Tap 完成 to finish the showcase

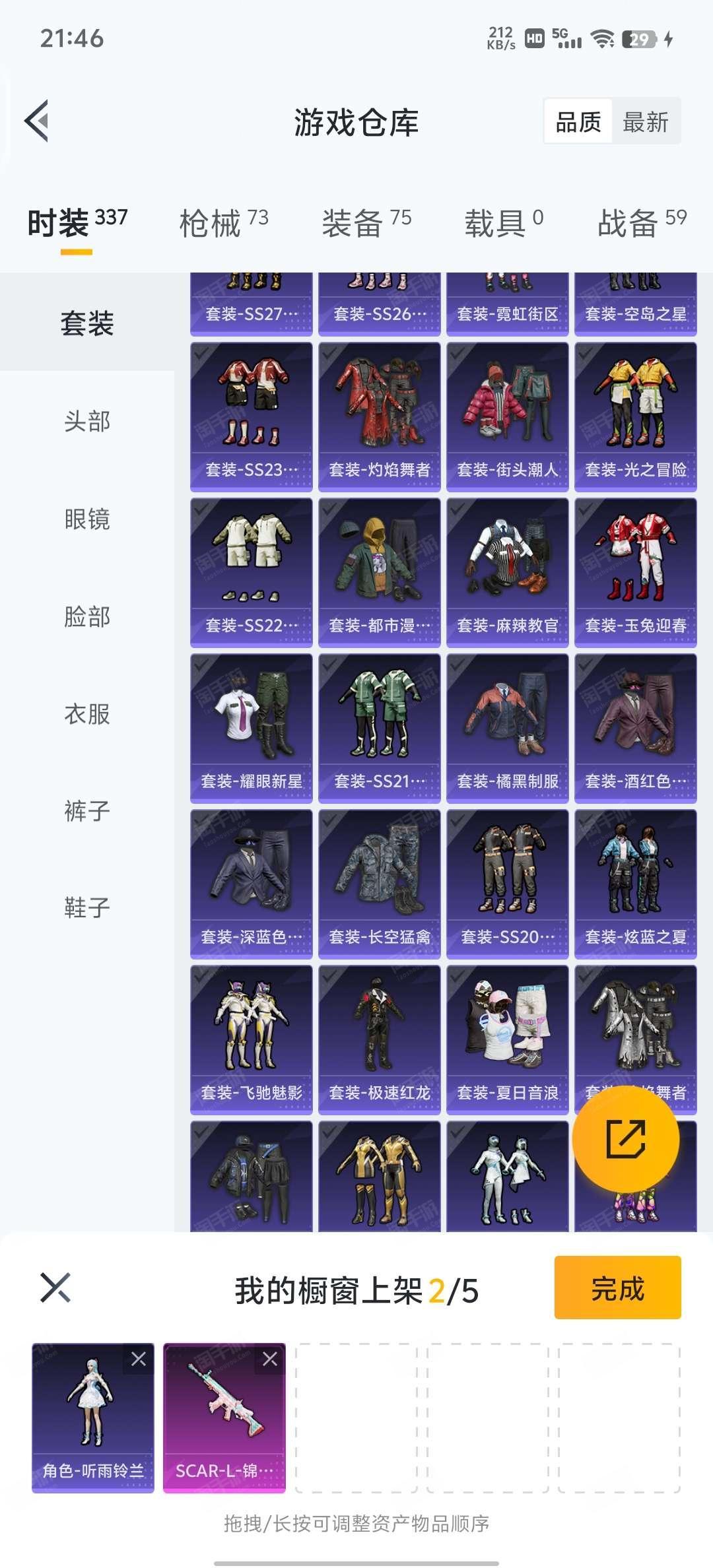617,1288
